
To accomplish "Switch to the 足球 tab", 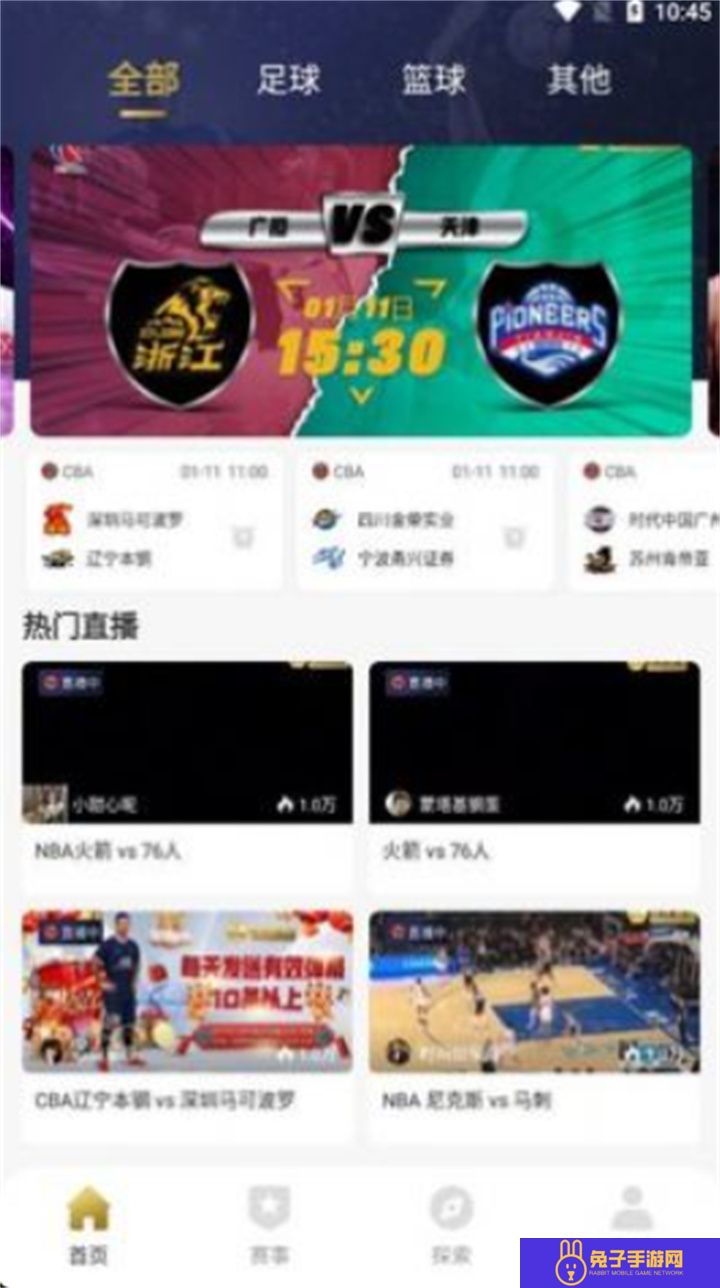I will pyautogui.click(x=288, y=80).
